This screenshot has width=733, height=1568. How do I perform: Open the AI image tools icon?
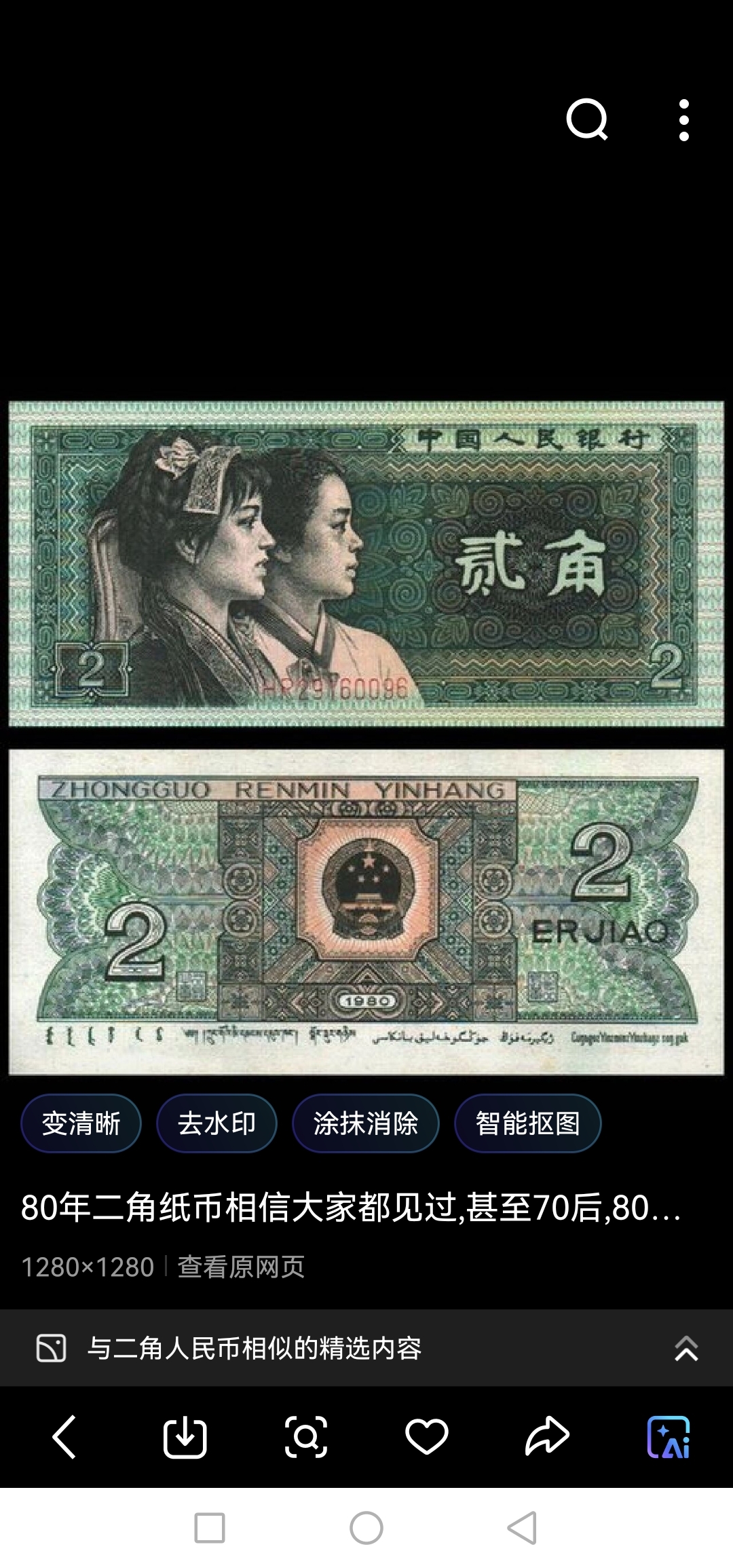tap(669, 1436)
